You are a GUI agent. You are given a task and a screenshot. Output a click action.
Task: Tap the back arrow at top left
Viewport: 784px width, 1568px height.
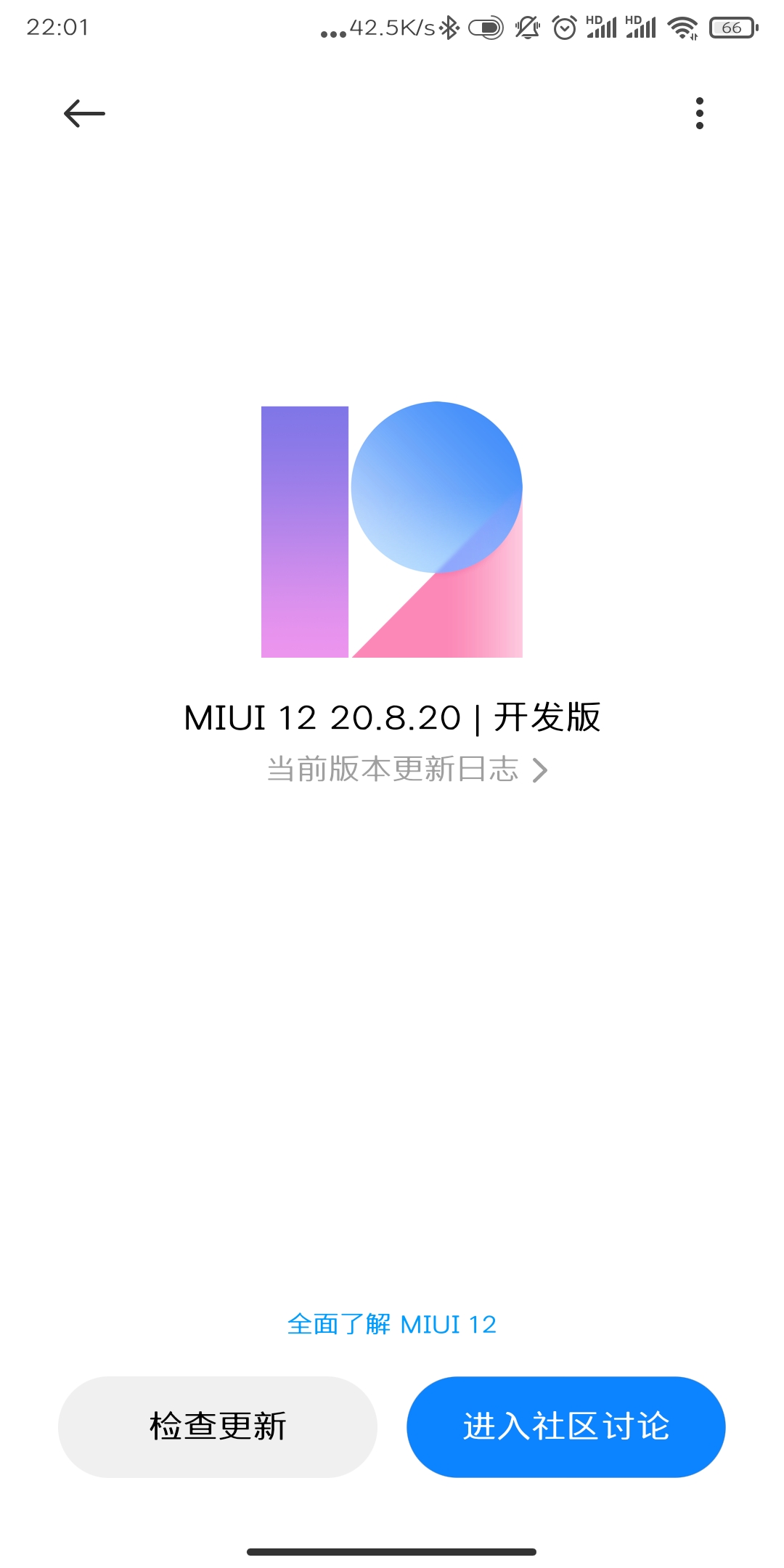tap(83, 113)
